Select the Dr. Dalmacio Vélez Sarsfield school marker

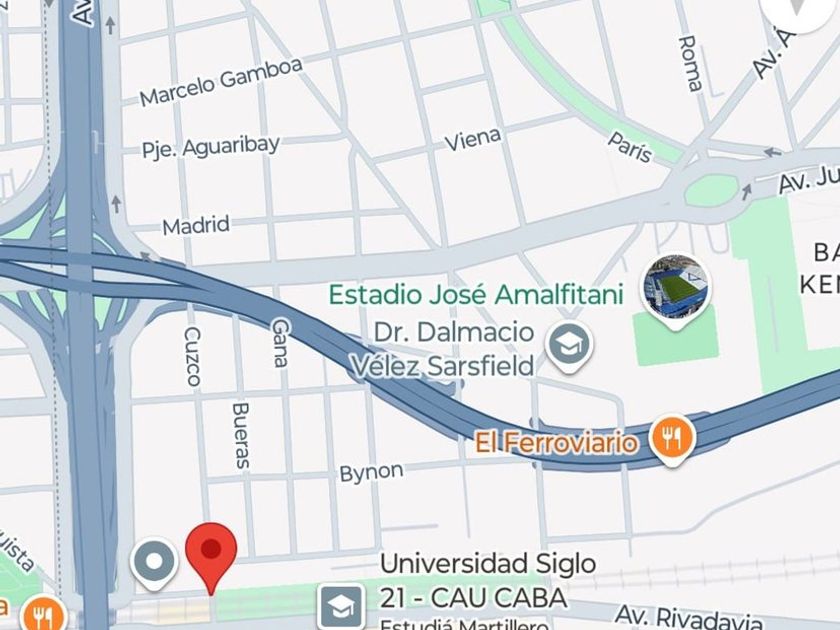click(x=569, y=346)
